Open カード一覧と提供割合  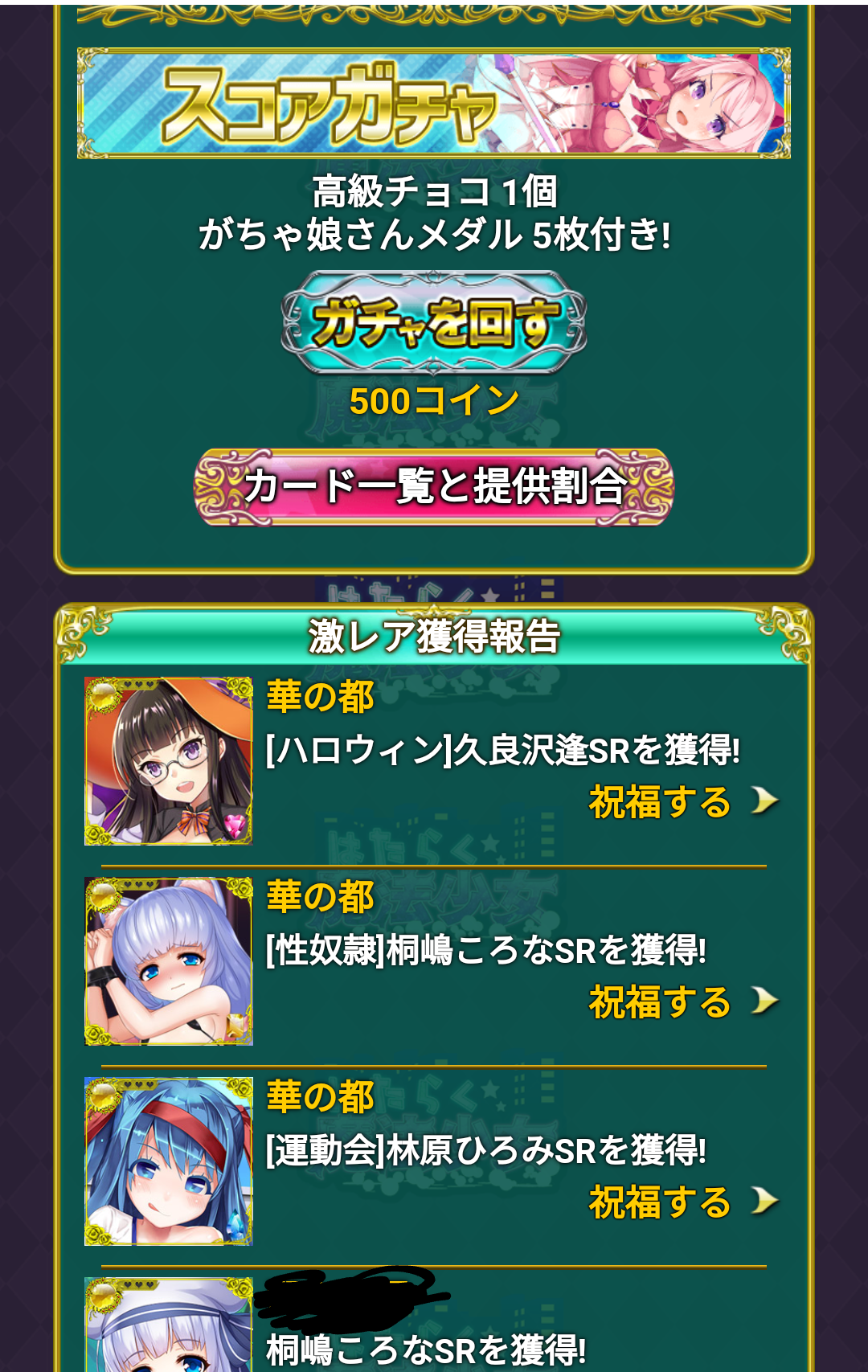point(433,487)
